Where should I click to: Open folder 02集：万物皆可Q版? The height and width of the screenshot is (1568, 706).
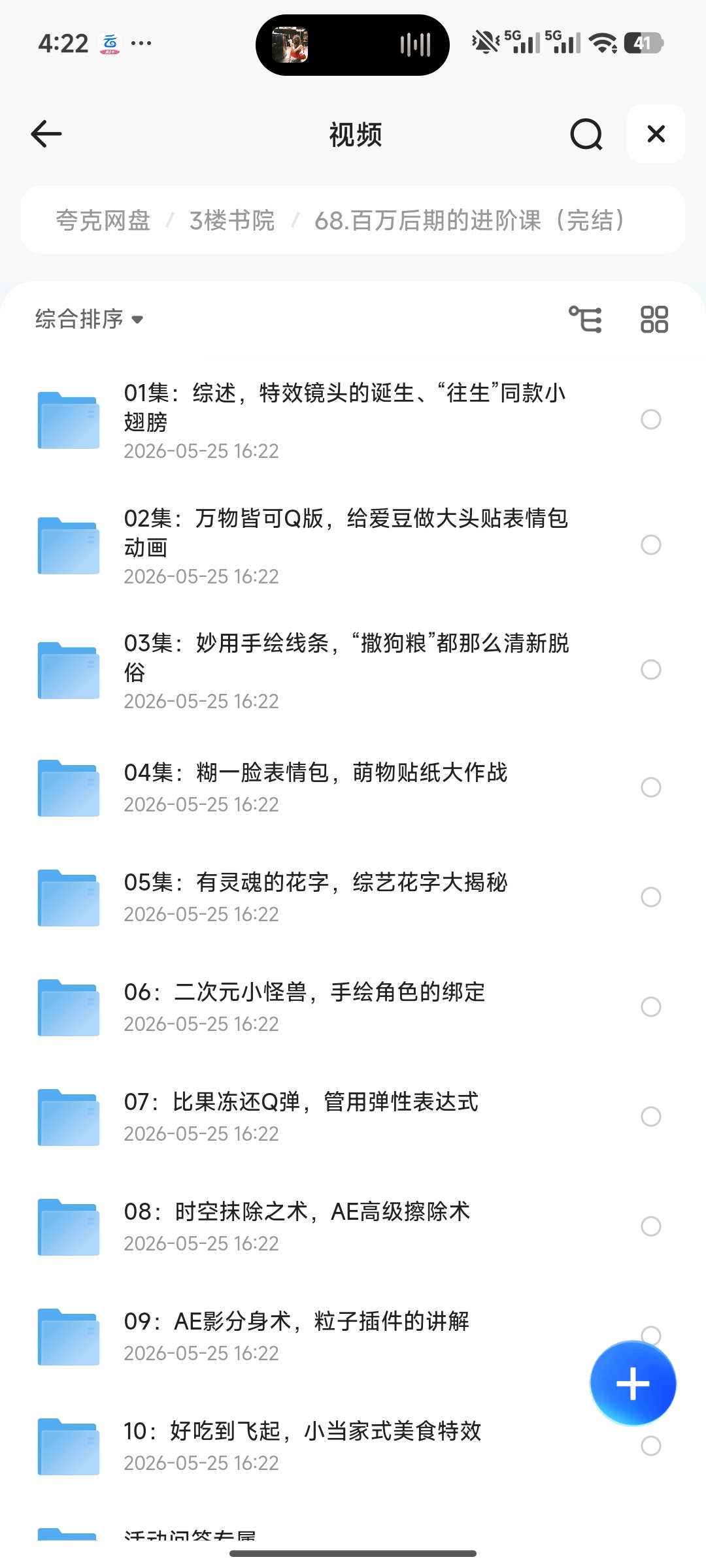(353, 545)
